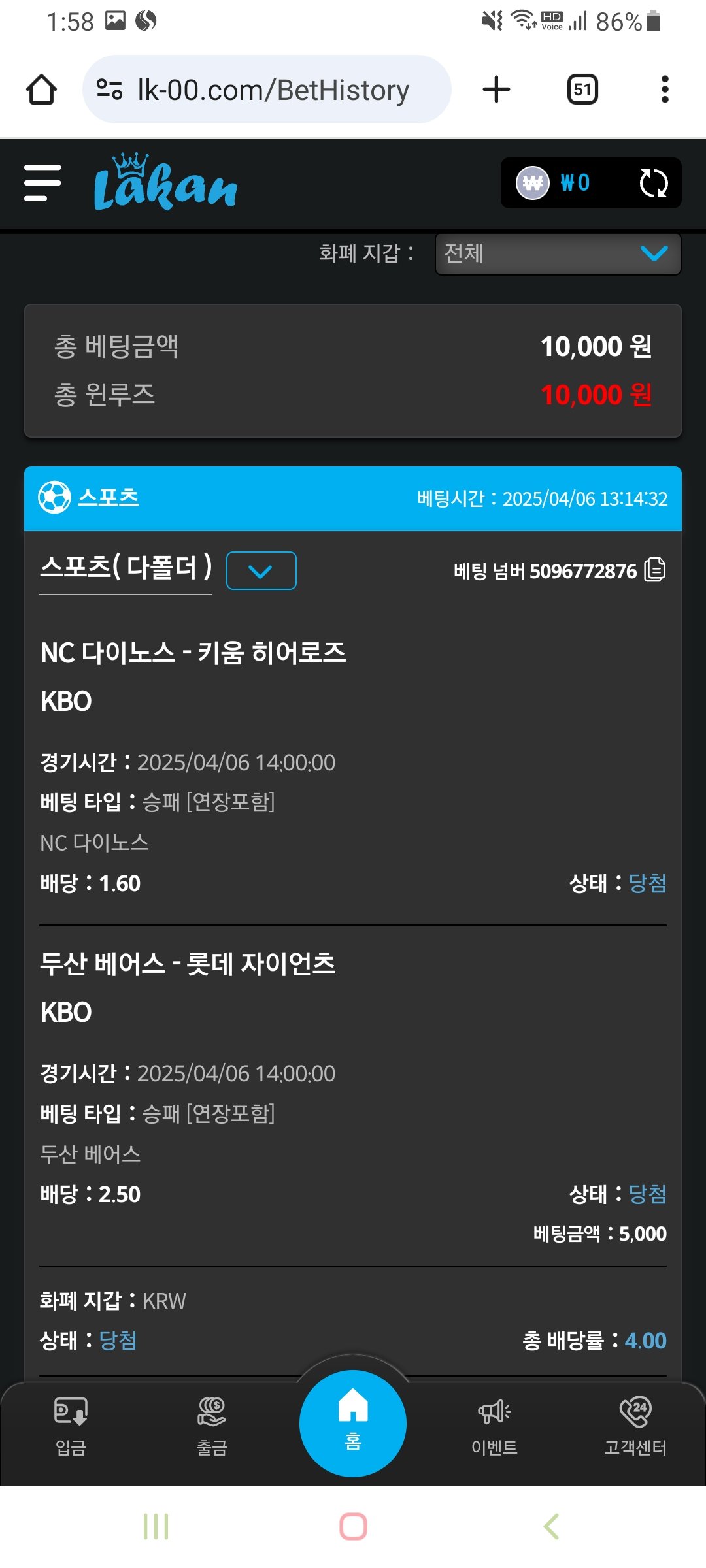
Task: Expand the 스포츠(다폴더) bet type dropdown
Action: tap(261, 571)
